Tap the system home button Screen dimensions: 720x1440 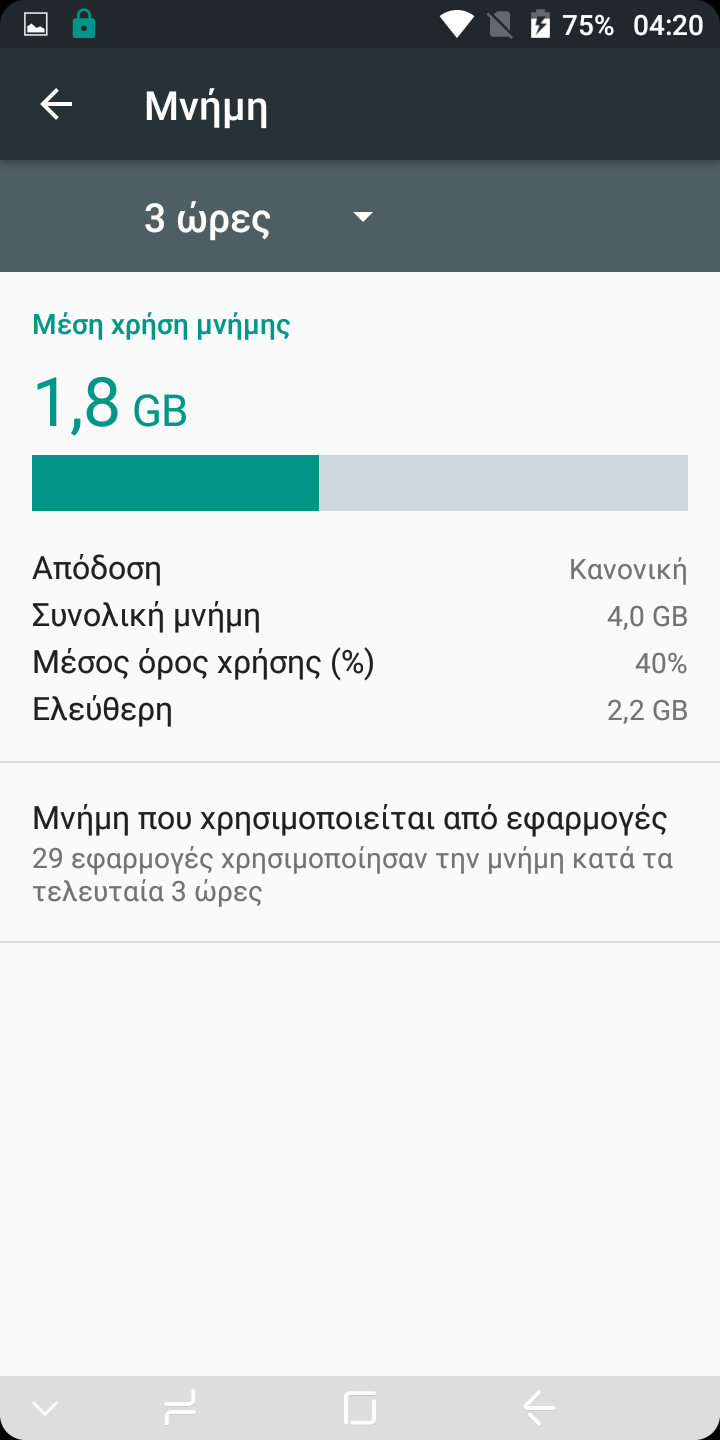[360, 1408]
